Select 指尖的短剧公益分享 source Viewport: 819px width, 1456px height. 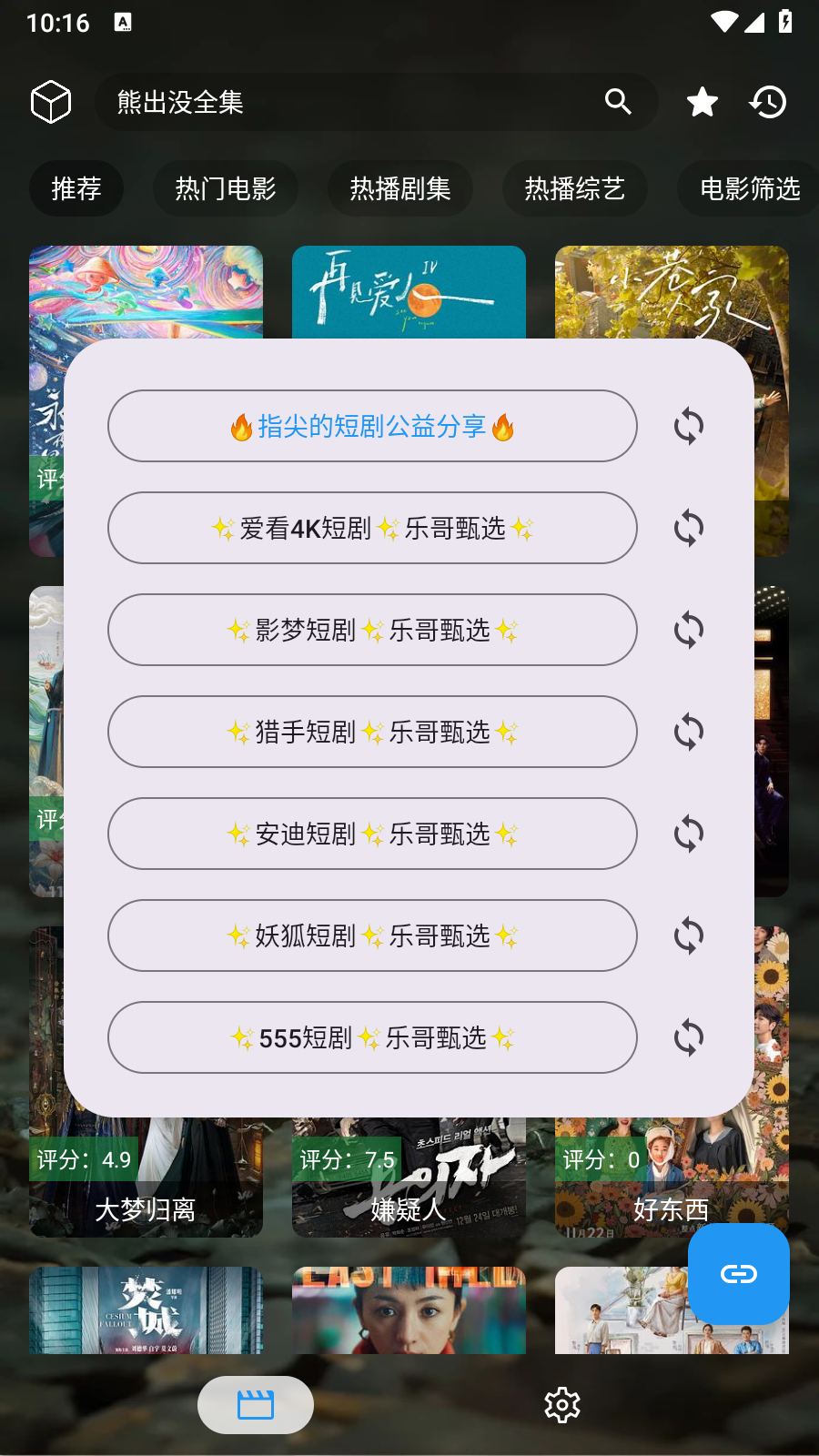(372, 426)
